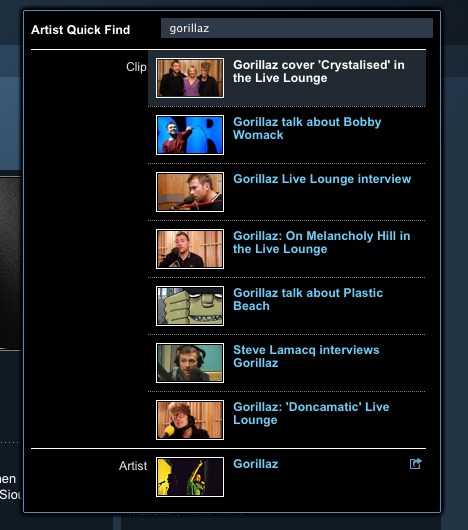Viewport: 468px width, 530px height.
Task: Open the Gorillaz talk about Bobby Womack clip
Action: 287,135
